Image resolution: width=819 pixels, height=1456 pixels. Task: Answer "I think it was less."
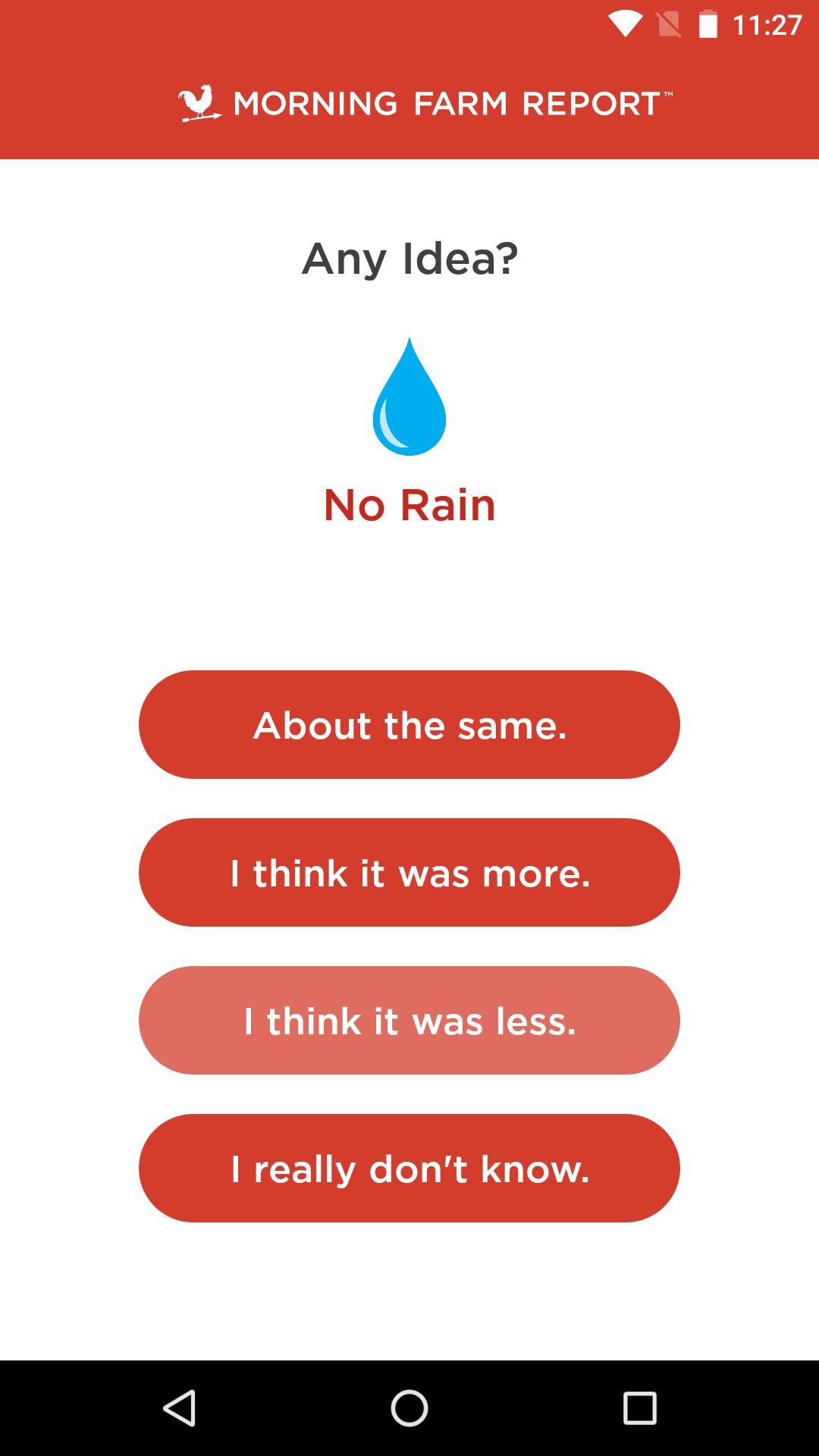409,1020
